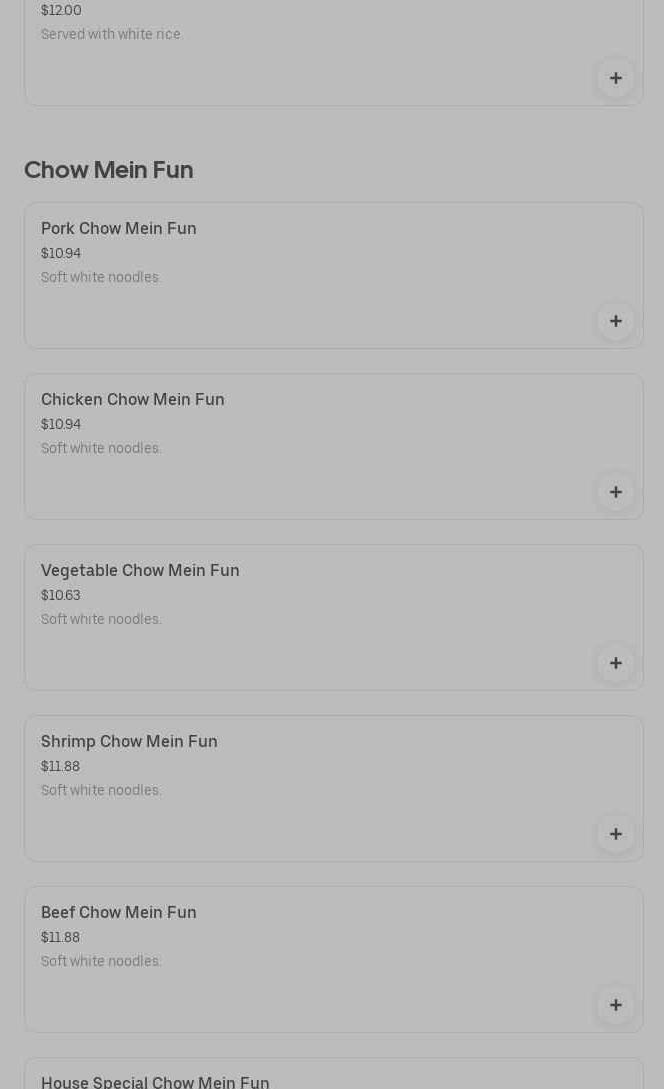Add Pork Chow Mein Fun to cart
Image resolution: width=664 pixels, height=1089 pixels.
coord(615,321)
